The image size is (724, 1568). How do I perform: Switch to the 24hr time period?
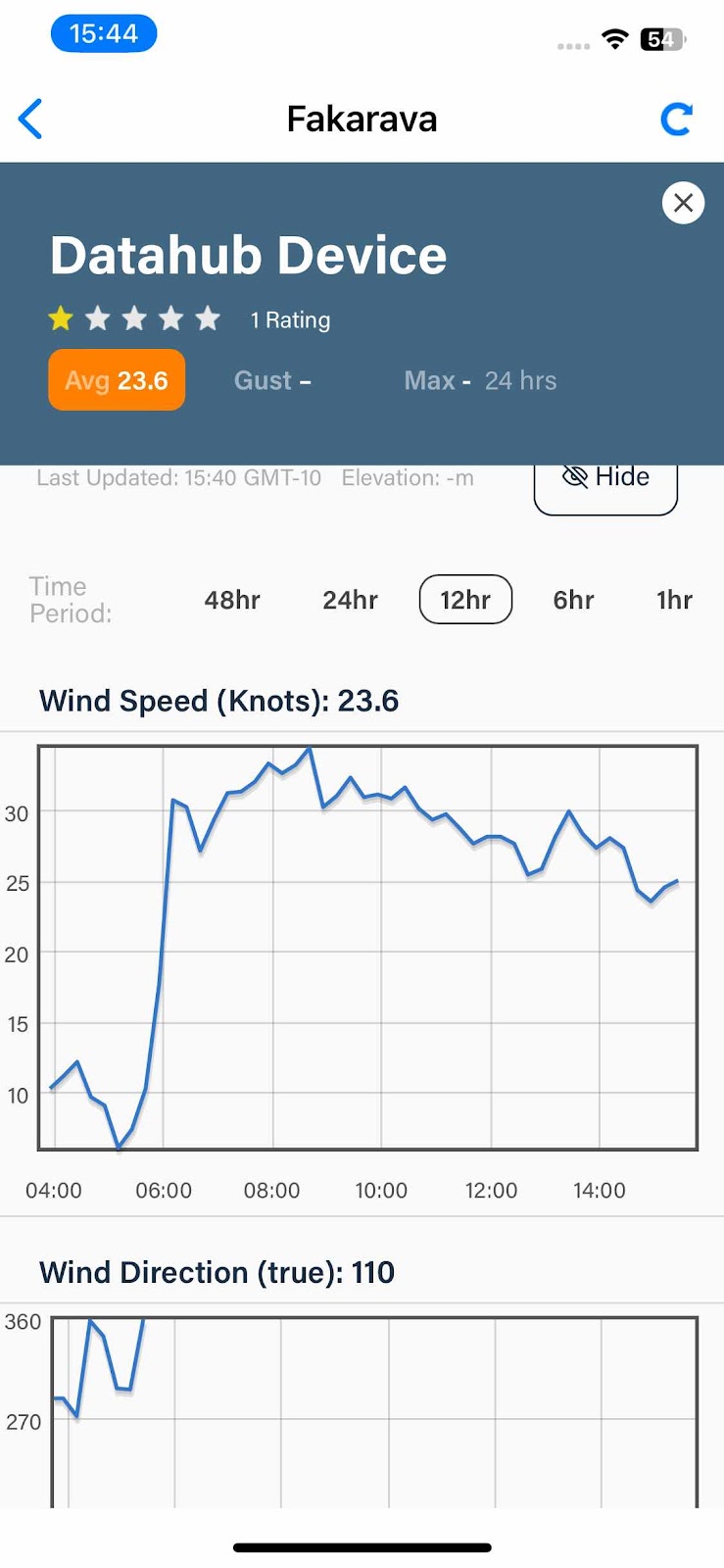pyautogui.click(x=350, y=600)
